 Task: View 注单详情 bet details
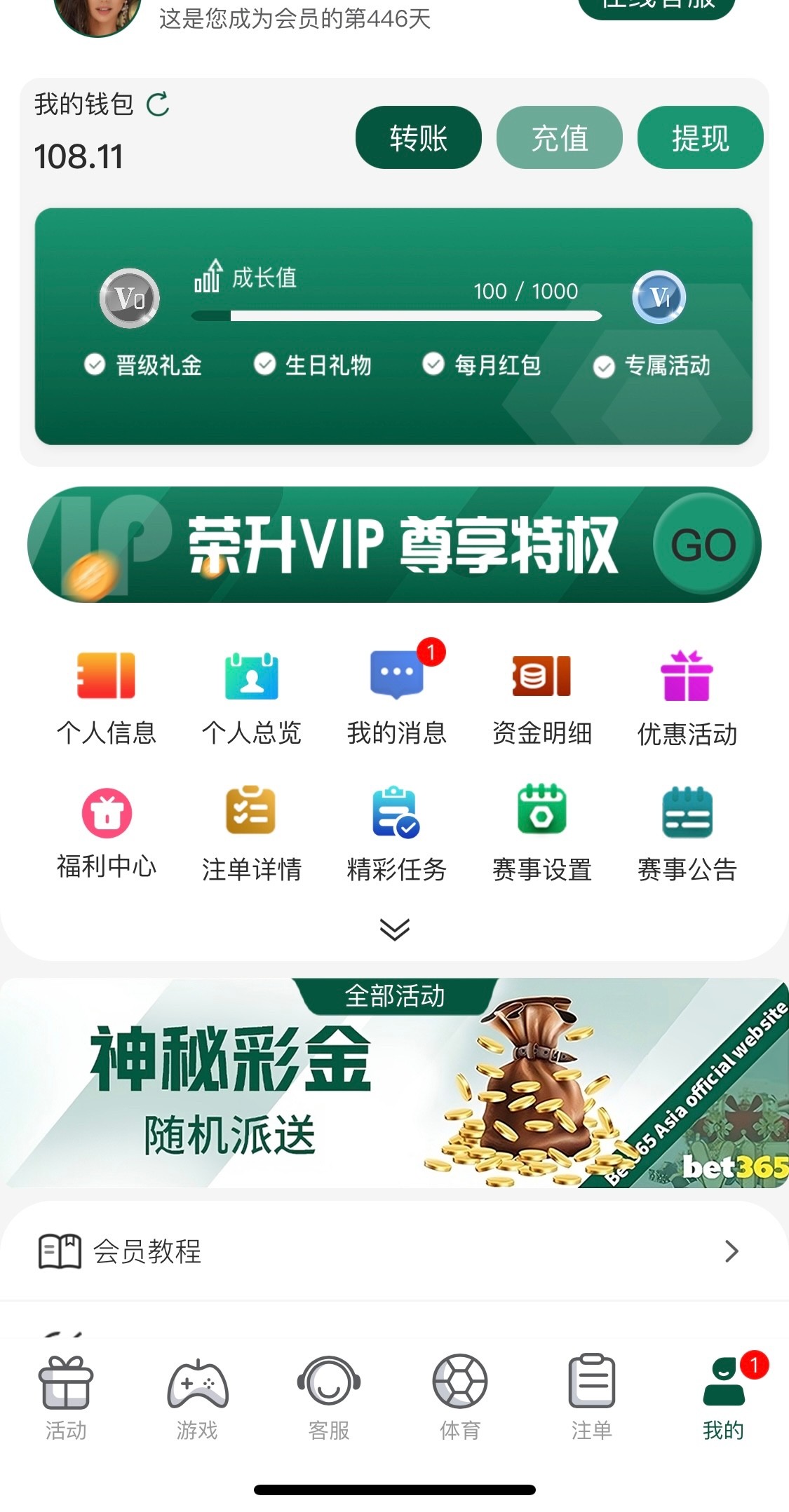pos(251,833)
